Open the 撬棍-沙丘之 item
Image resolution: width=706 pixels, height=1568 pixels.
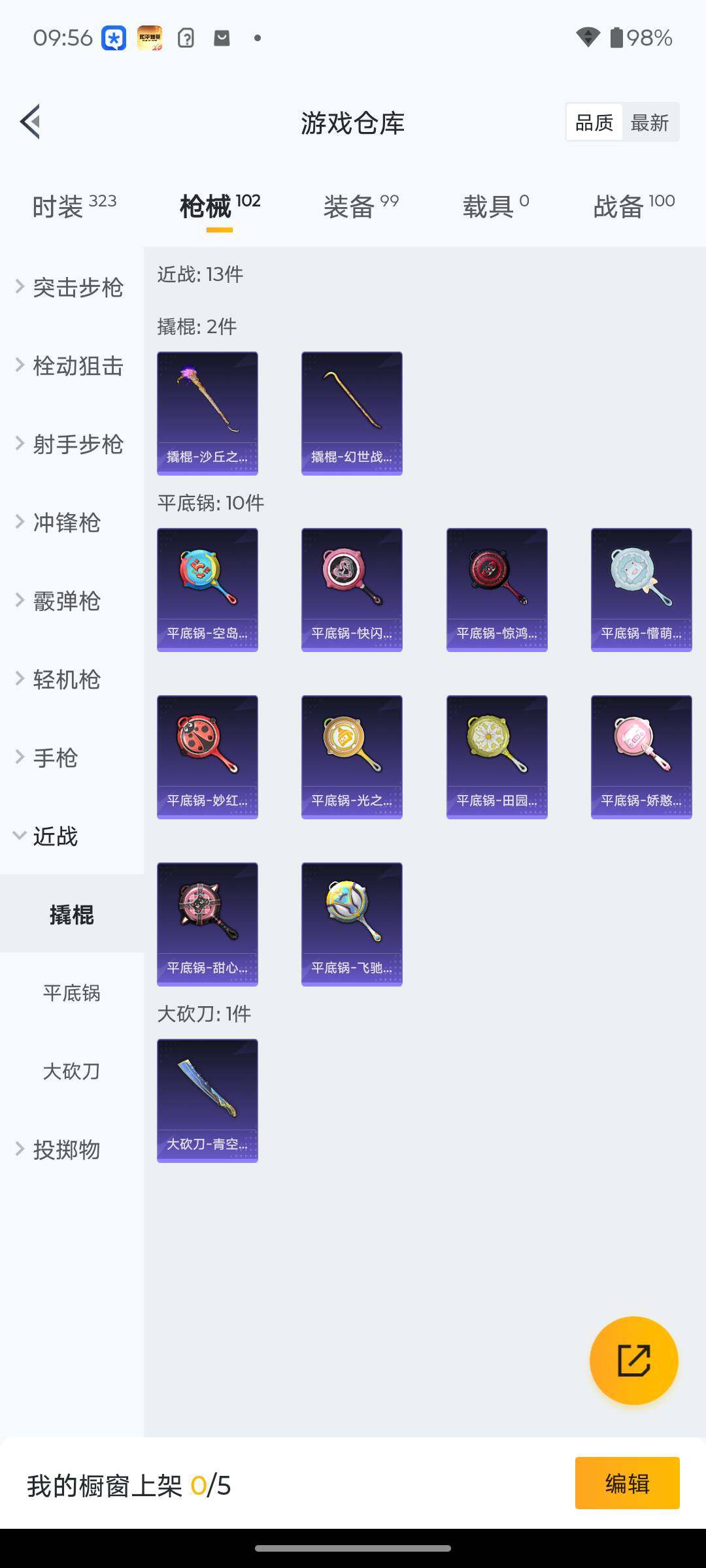click(207, 413)
